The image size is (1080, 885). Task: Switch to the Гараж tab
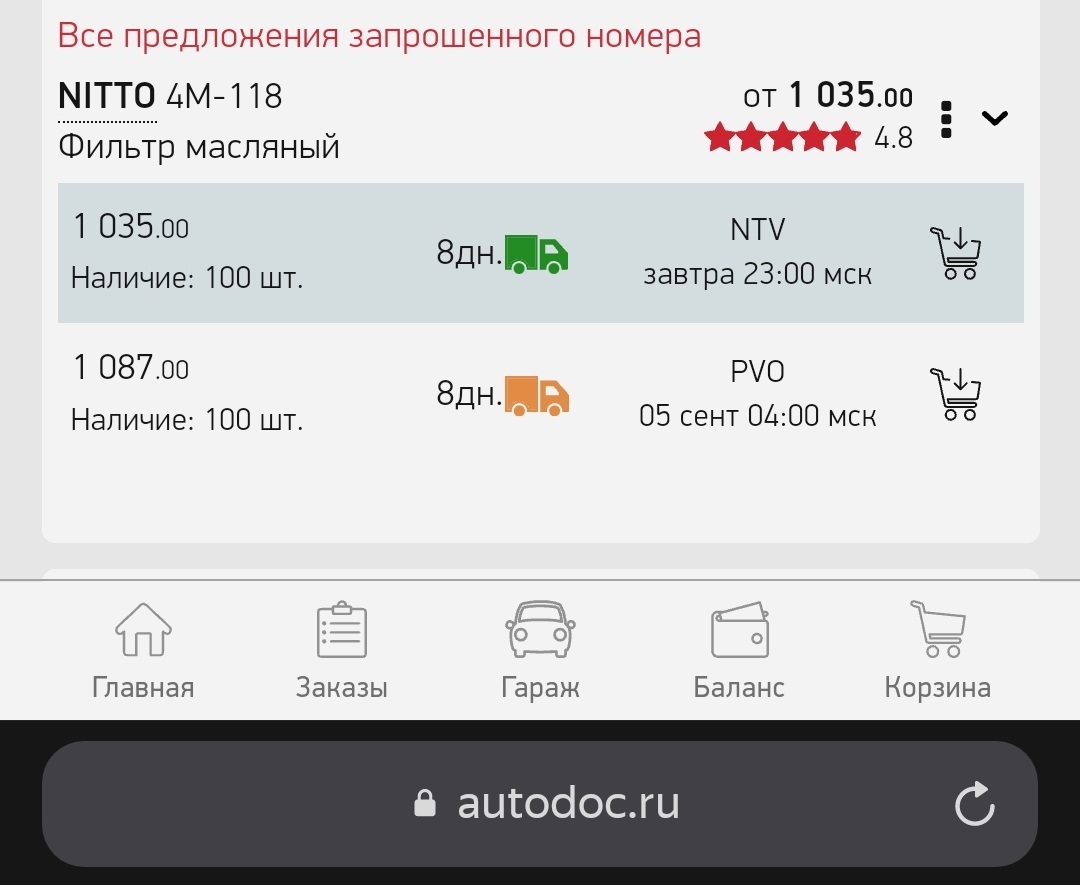coord(540,650)
